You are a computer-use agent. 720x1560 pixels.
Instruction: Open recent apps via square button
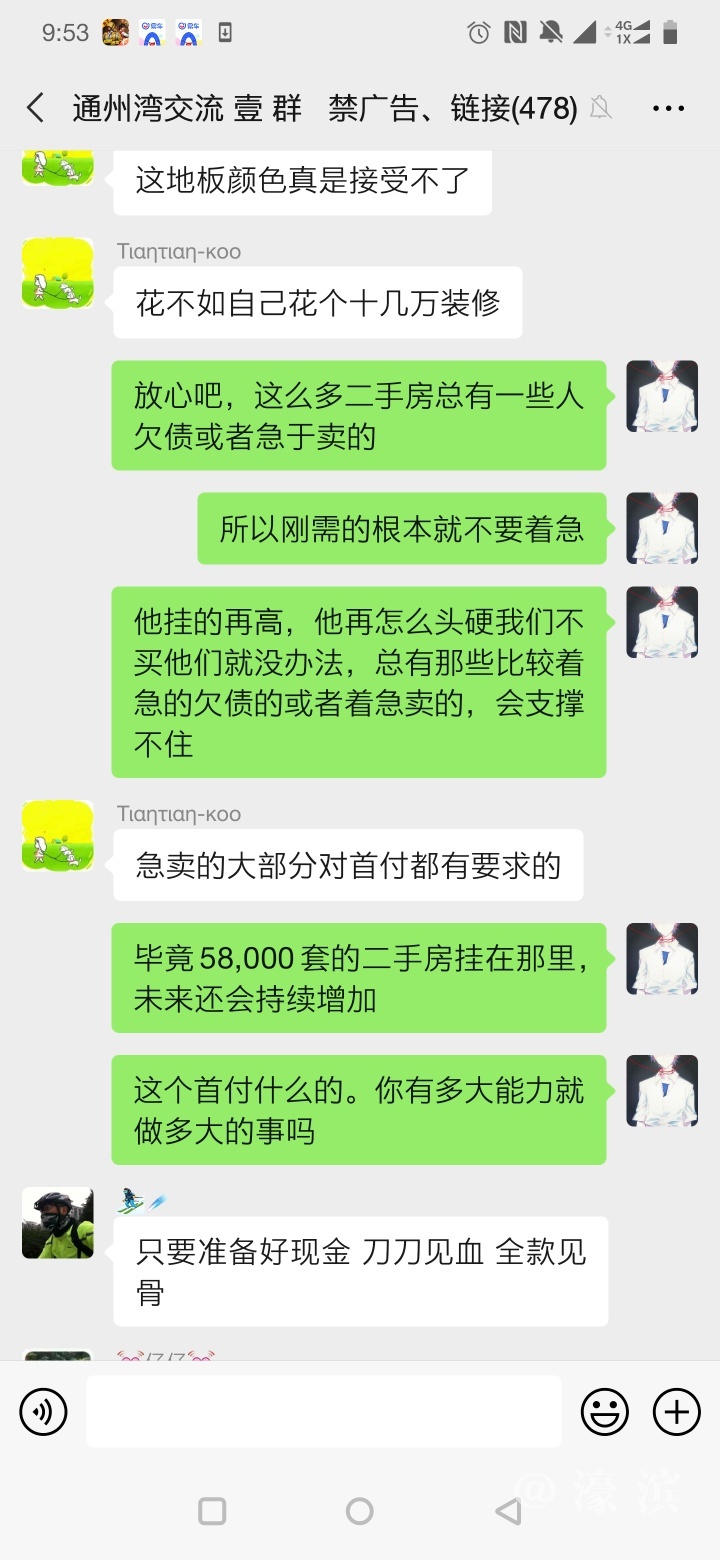click(212, 1511)
